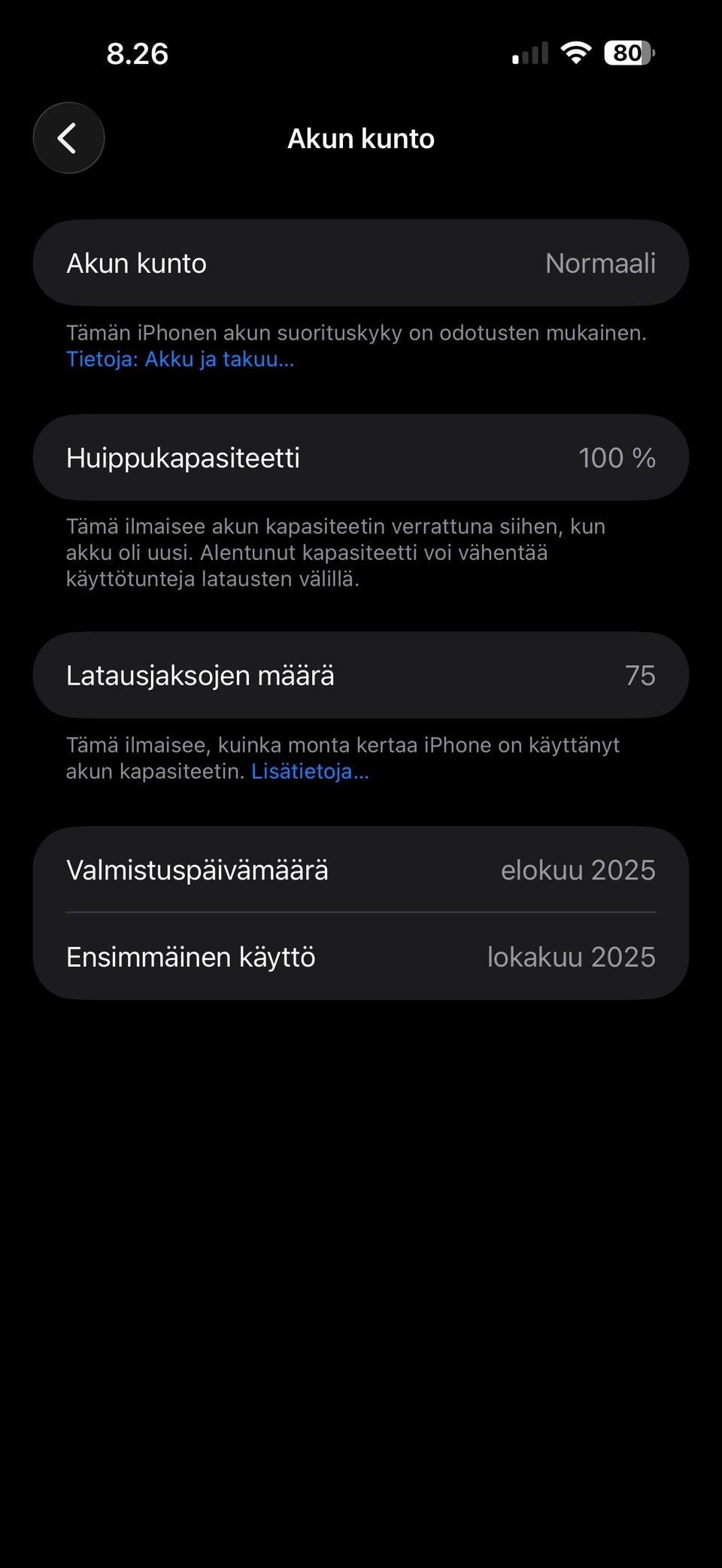Go back from Akun kunto screen
This screenshot has width=722, height=1568.
click(x=68, y=138)
